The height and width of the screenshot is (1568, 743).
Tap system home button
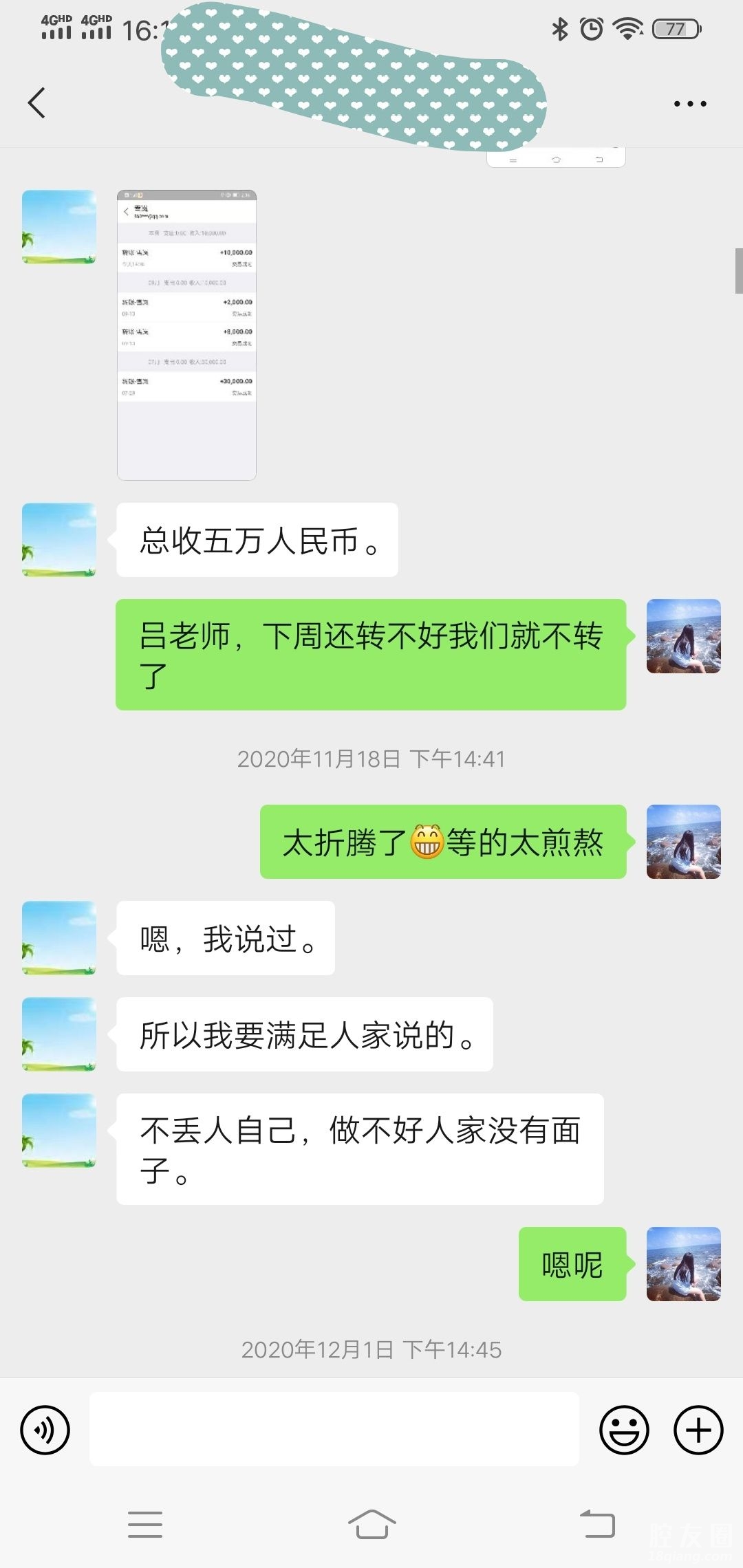pos(371,1524)
